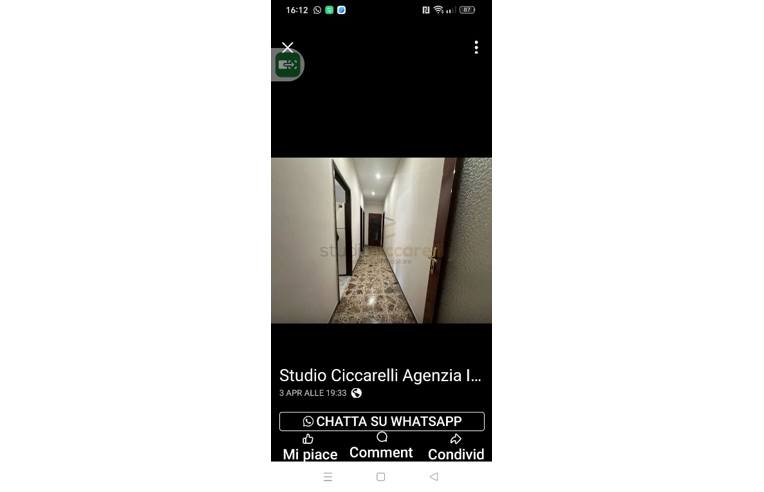
Task: Share this photo post
Action: [456, 447]
